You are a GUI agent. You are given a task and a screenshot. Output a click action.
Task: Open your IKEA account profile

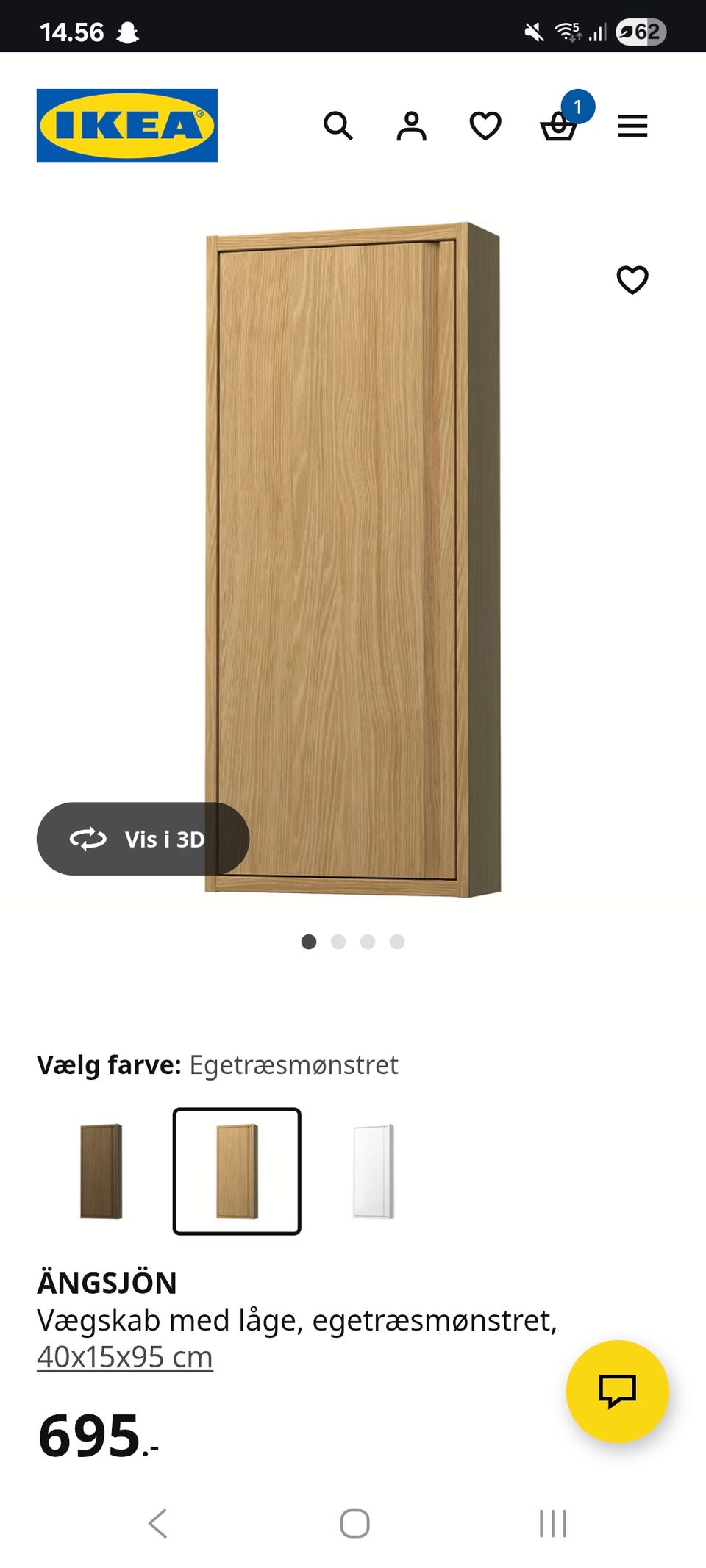click(413, 127)
